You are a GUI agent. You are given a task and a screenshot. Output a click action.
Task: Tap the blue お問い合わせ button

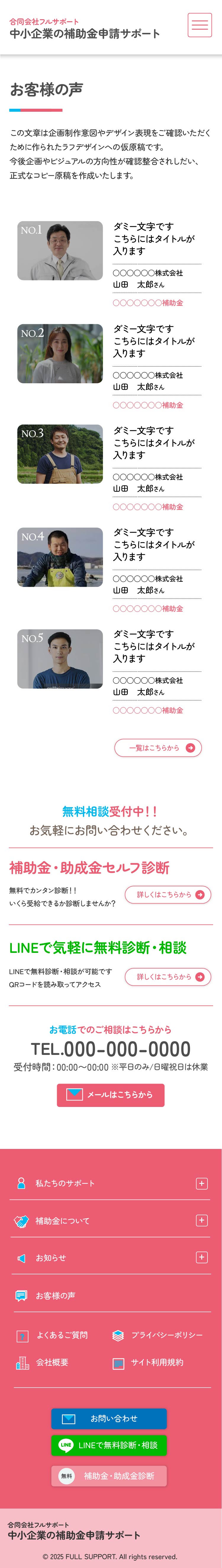(x=109, y=1418)
